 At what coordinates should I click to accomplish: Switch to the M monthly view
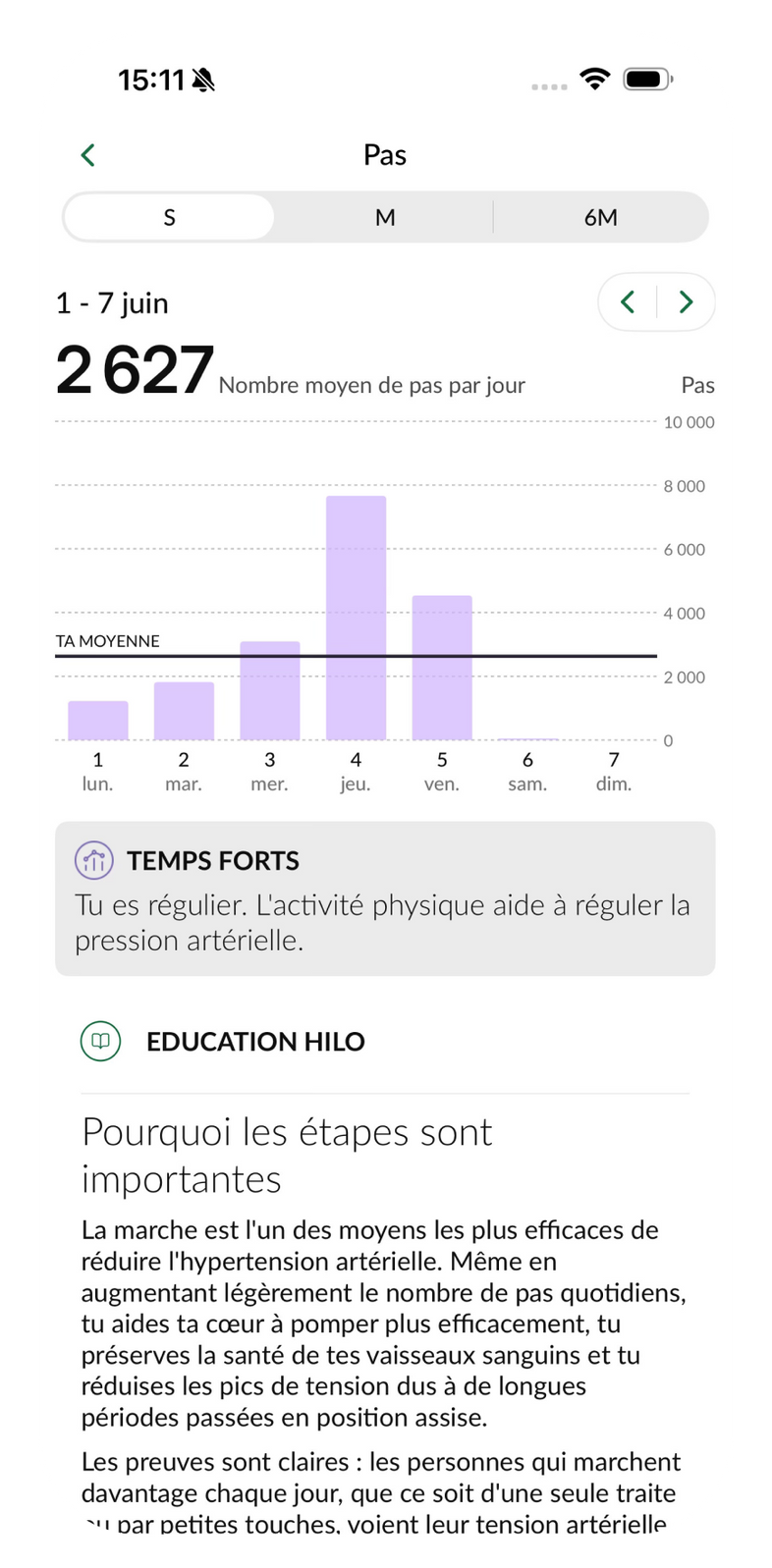pyautogui.click(x=385, y=217)
